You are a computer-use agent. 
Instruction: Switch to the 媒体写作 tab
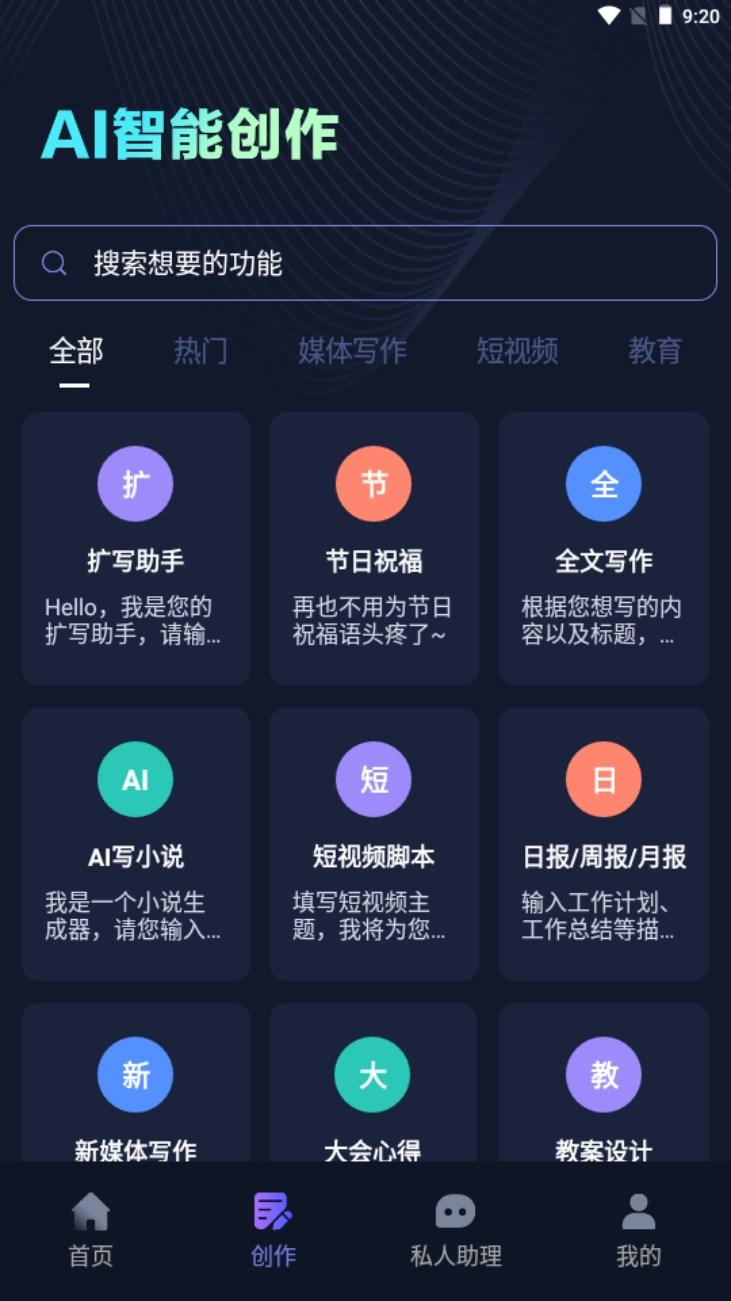coord(352,351)
